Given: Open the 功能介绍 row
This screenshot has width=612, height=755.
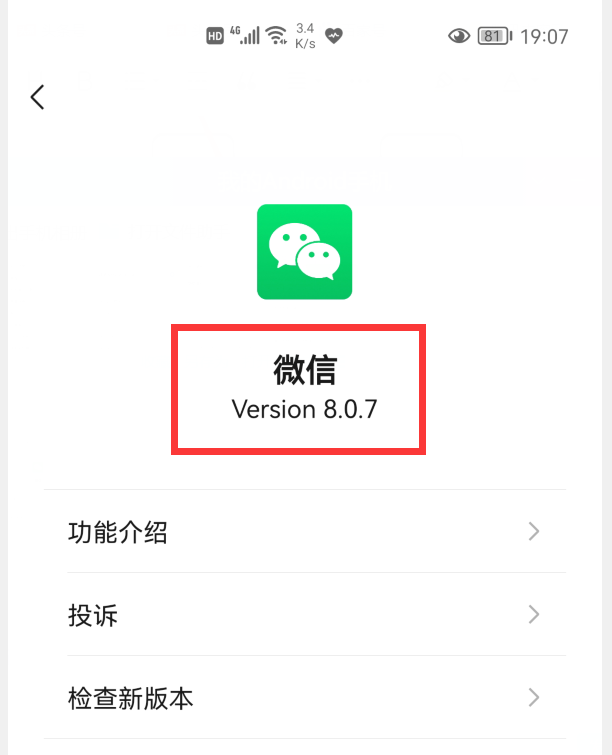Looking at the screenshot, I should pos(304,532).
